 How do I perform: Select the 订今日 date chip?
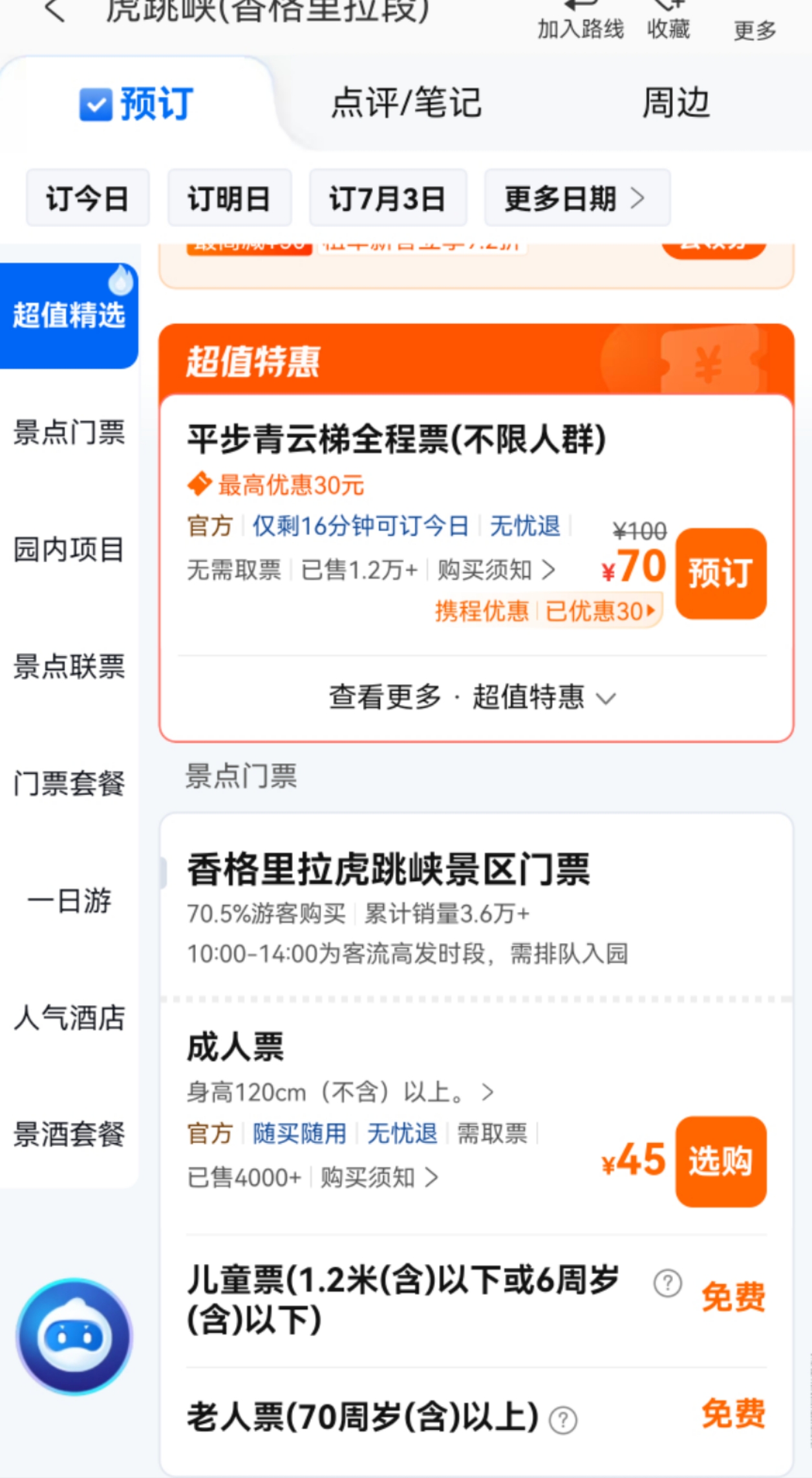(88, 198)
